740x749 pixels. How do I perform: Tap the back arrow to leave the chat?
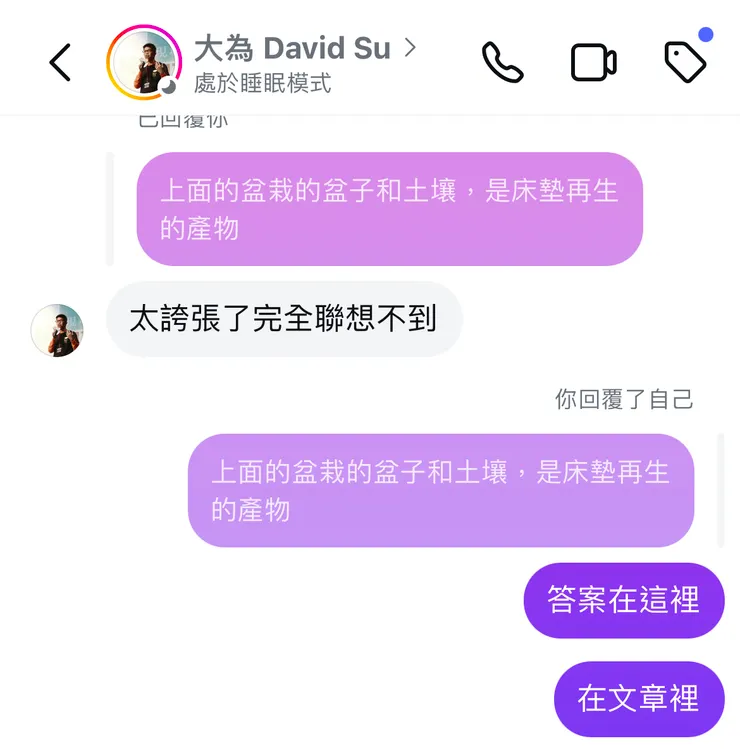59,60
